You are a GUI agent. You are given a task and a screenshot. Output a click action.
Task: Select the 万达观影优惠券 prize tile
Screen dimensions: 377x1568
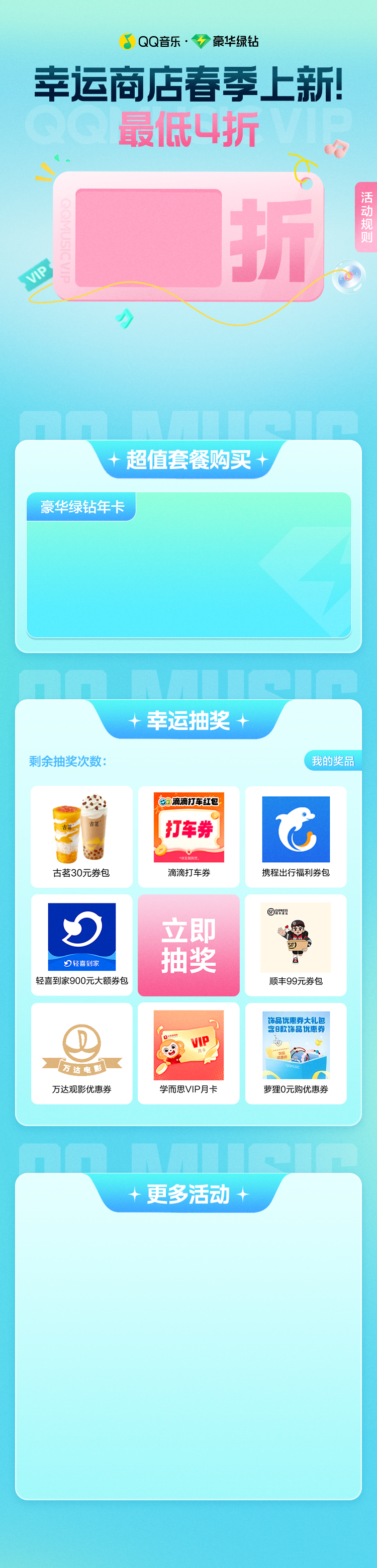81,1053
